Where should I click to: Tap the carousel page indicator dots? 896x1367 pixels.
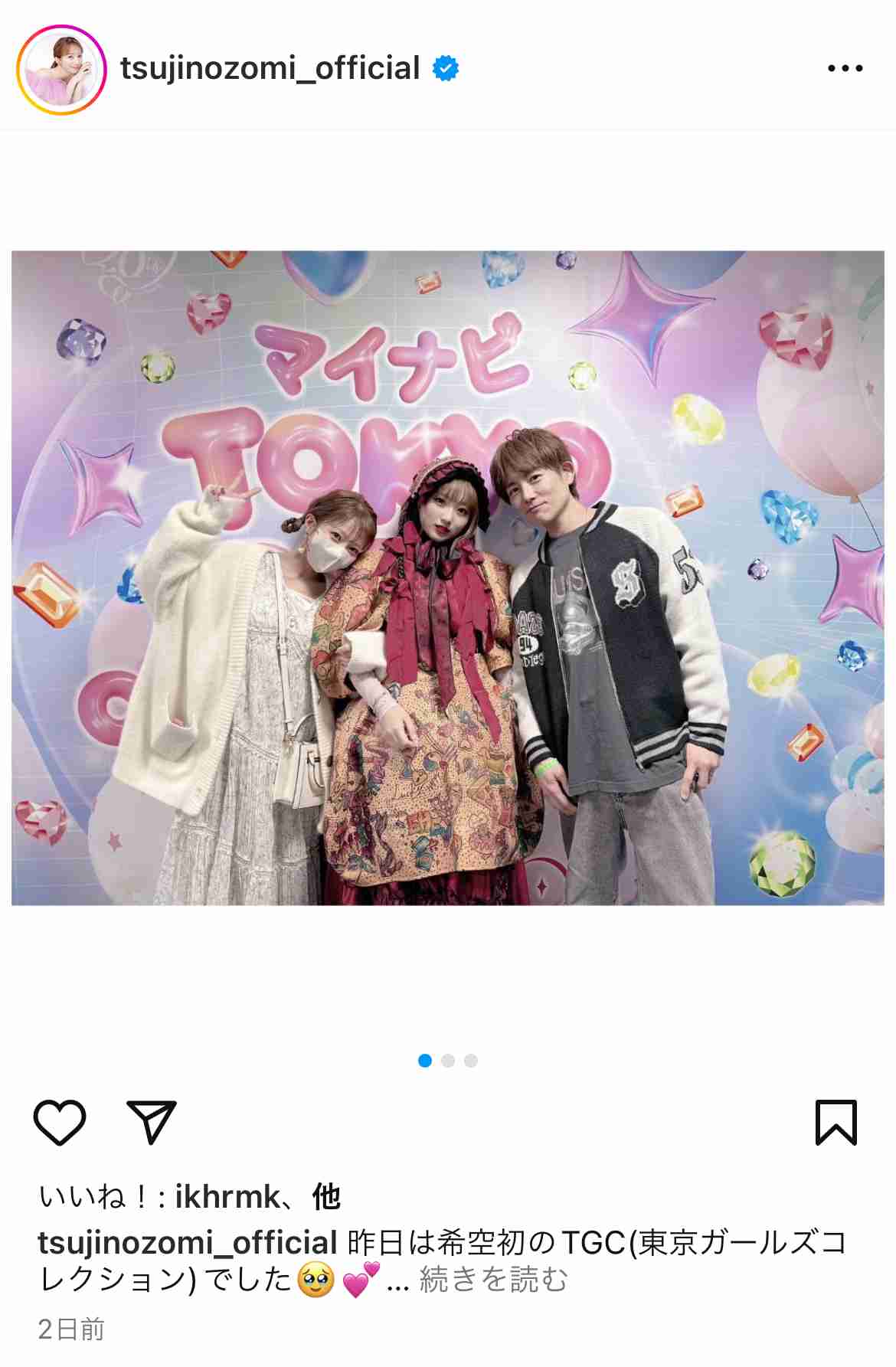(x=448, y=1061)
